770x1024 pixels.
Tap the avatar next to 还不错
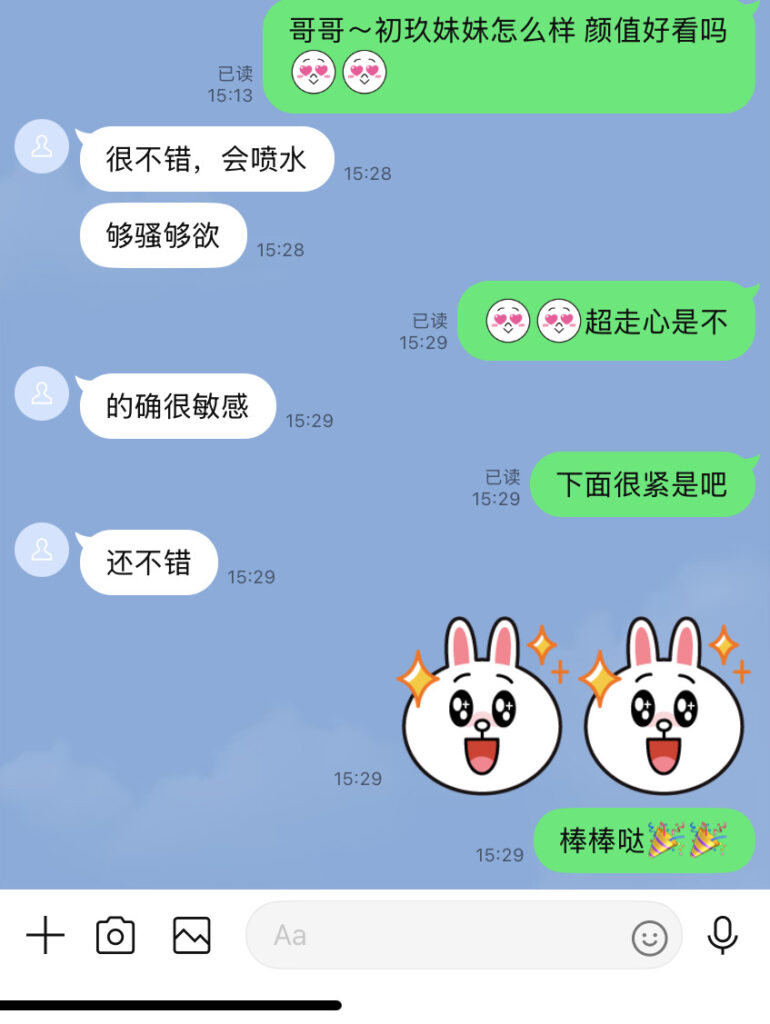[x=42, y=550]
